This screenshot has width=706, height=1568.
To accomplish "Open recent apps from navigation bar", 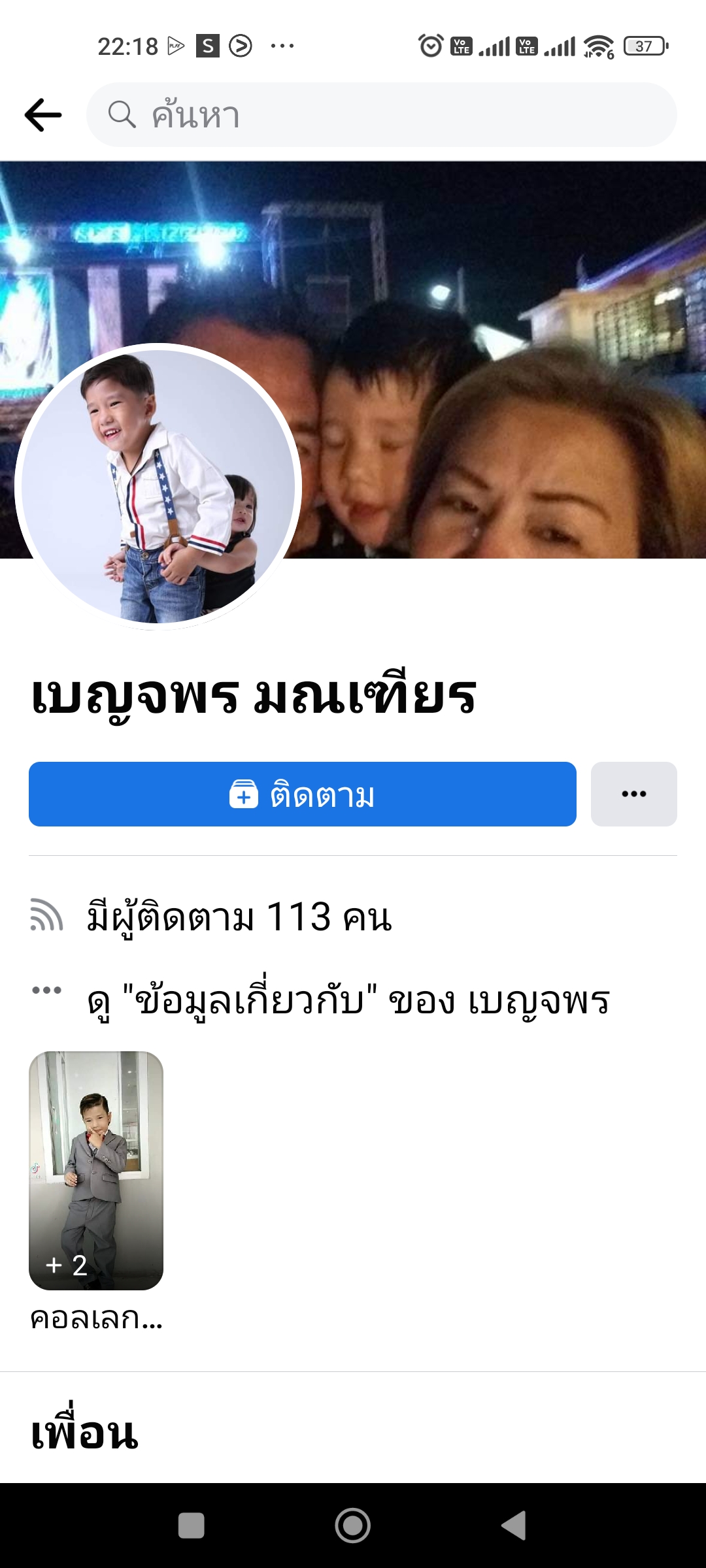I will tap(191, 1526).
